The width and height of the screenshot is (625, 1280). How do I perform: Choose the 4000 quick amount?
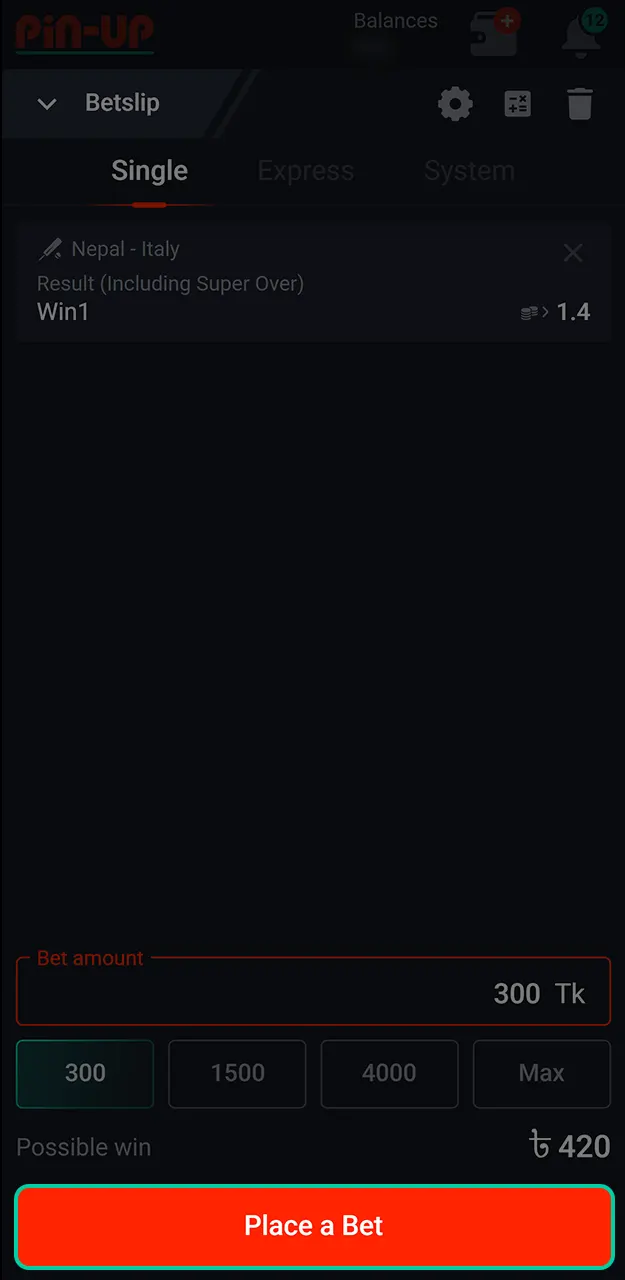pyautogui.click(x=389, y=1073)
